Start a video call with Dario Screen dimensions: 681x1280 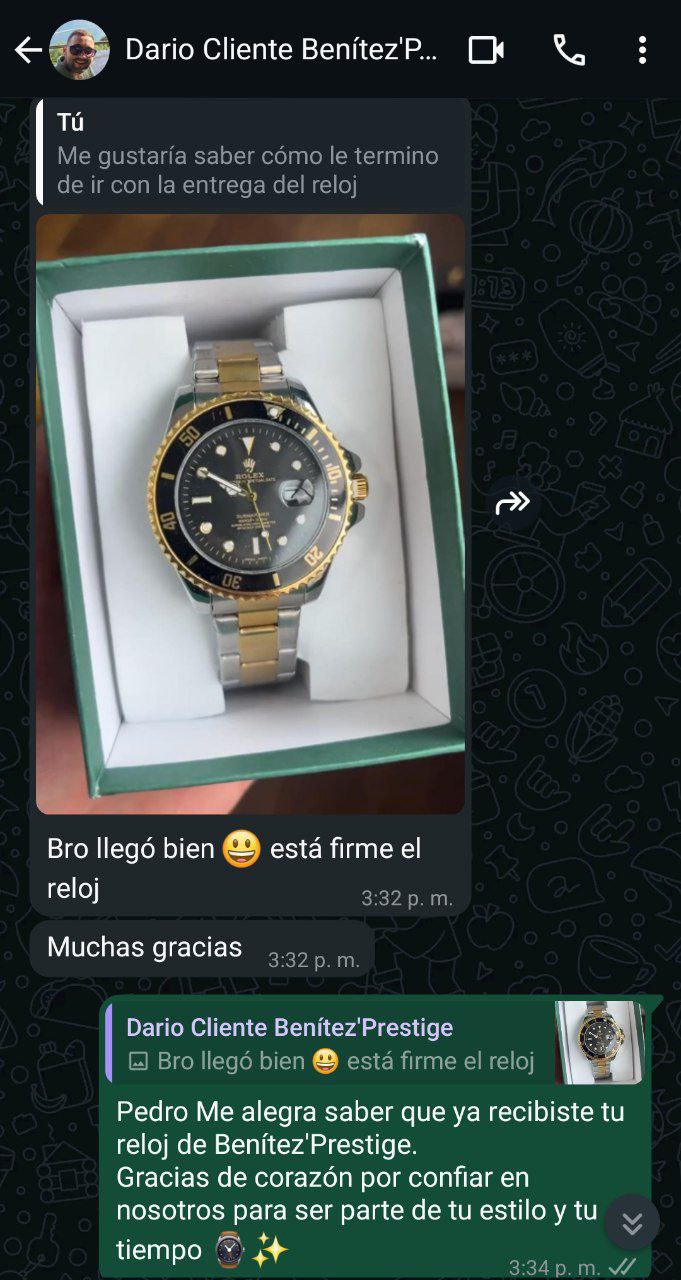[486, 50]
